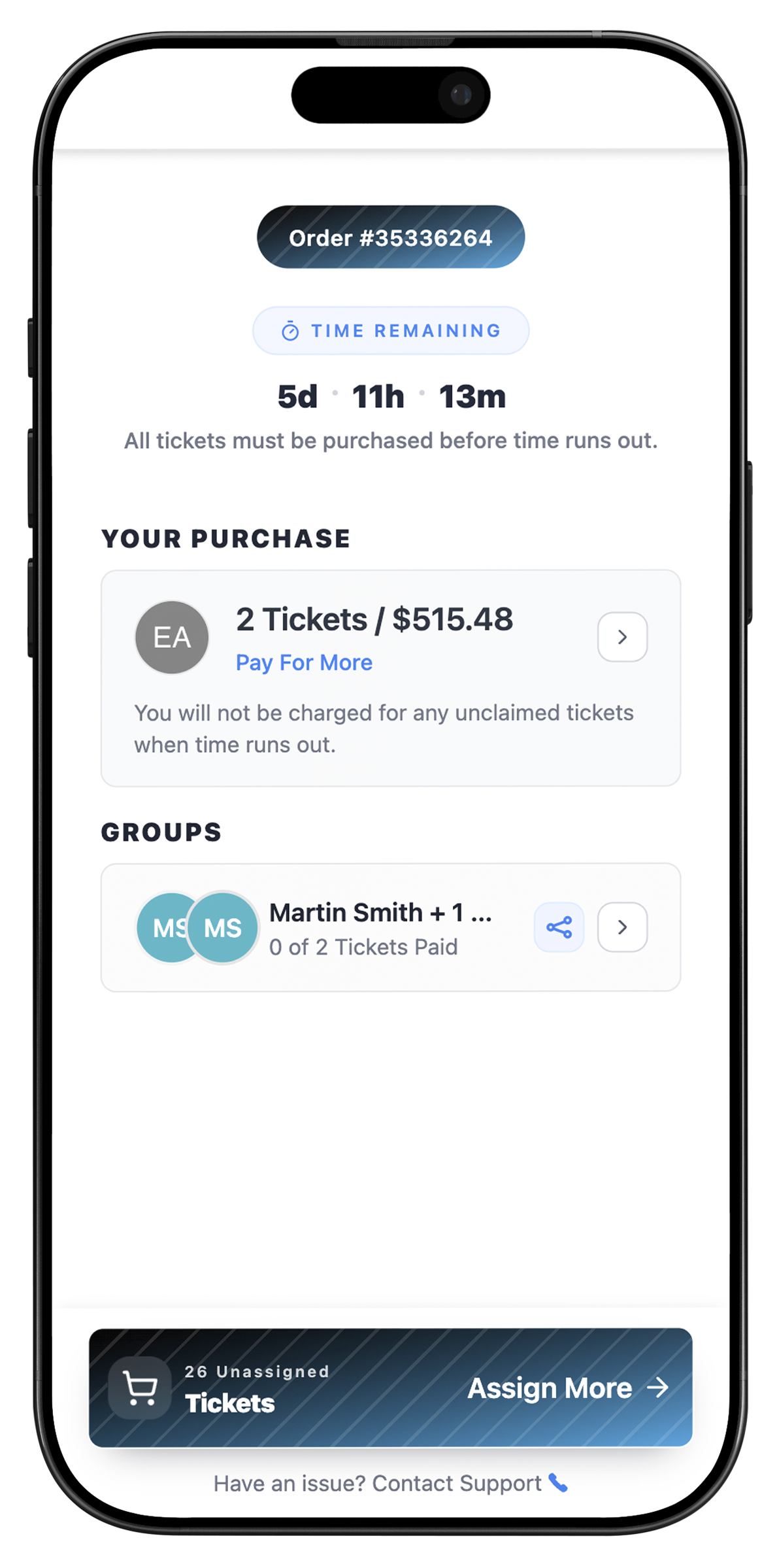Tap Assign More for unassigned tickets

pos(567,1388)
